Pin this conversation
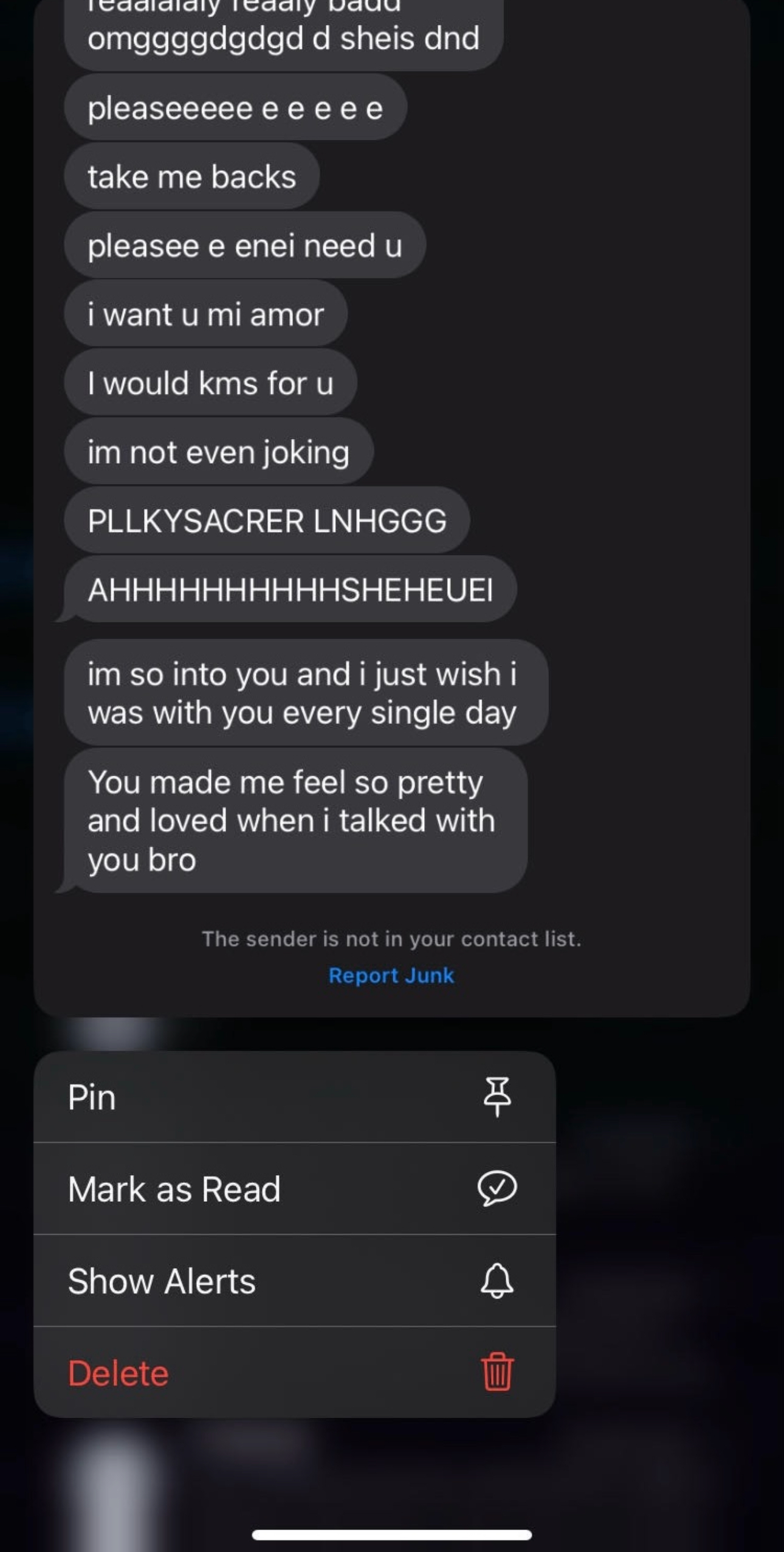 click(x=294, y=1097)
